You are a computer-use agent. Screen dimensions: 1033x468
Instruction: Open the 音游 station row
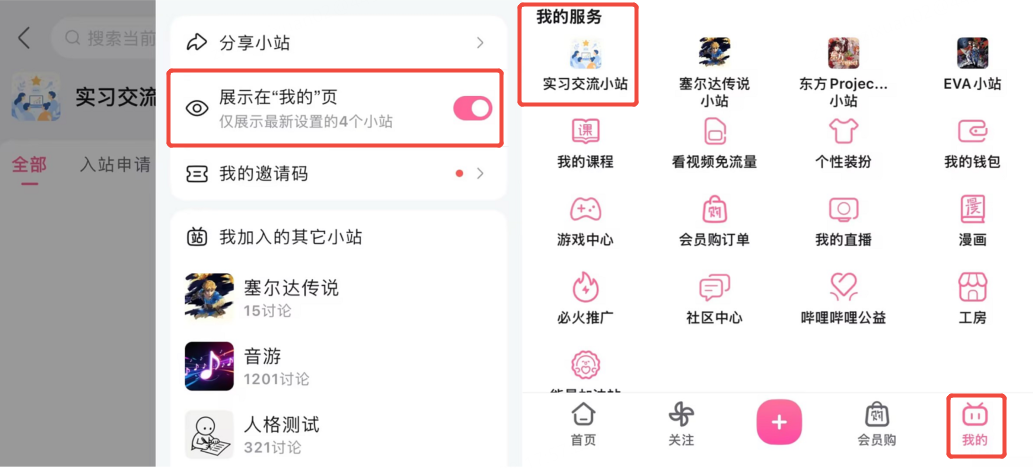tap(337, 366)
